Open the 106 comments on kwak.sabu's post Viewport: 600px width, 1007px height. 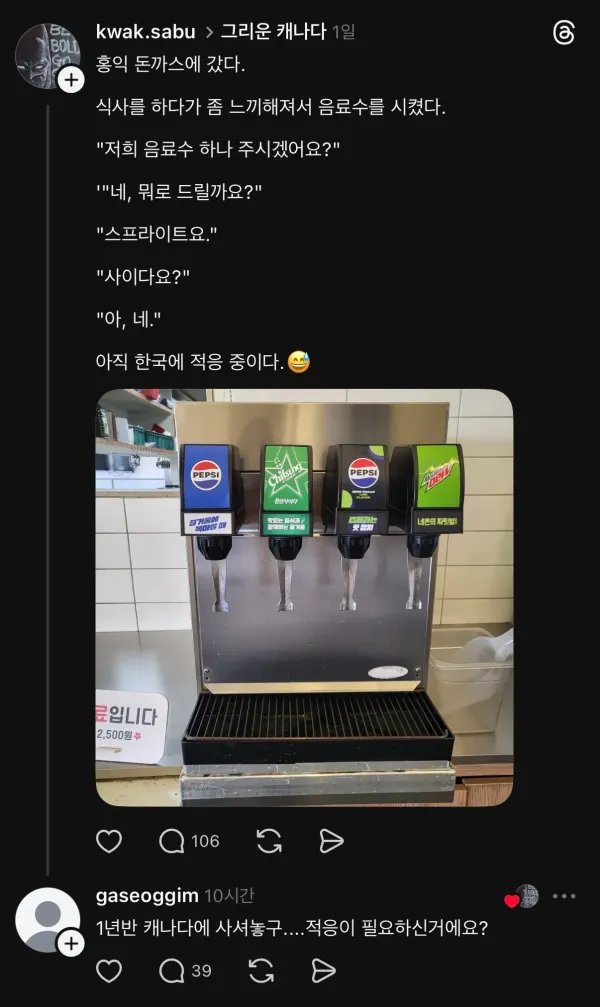189,841
